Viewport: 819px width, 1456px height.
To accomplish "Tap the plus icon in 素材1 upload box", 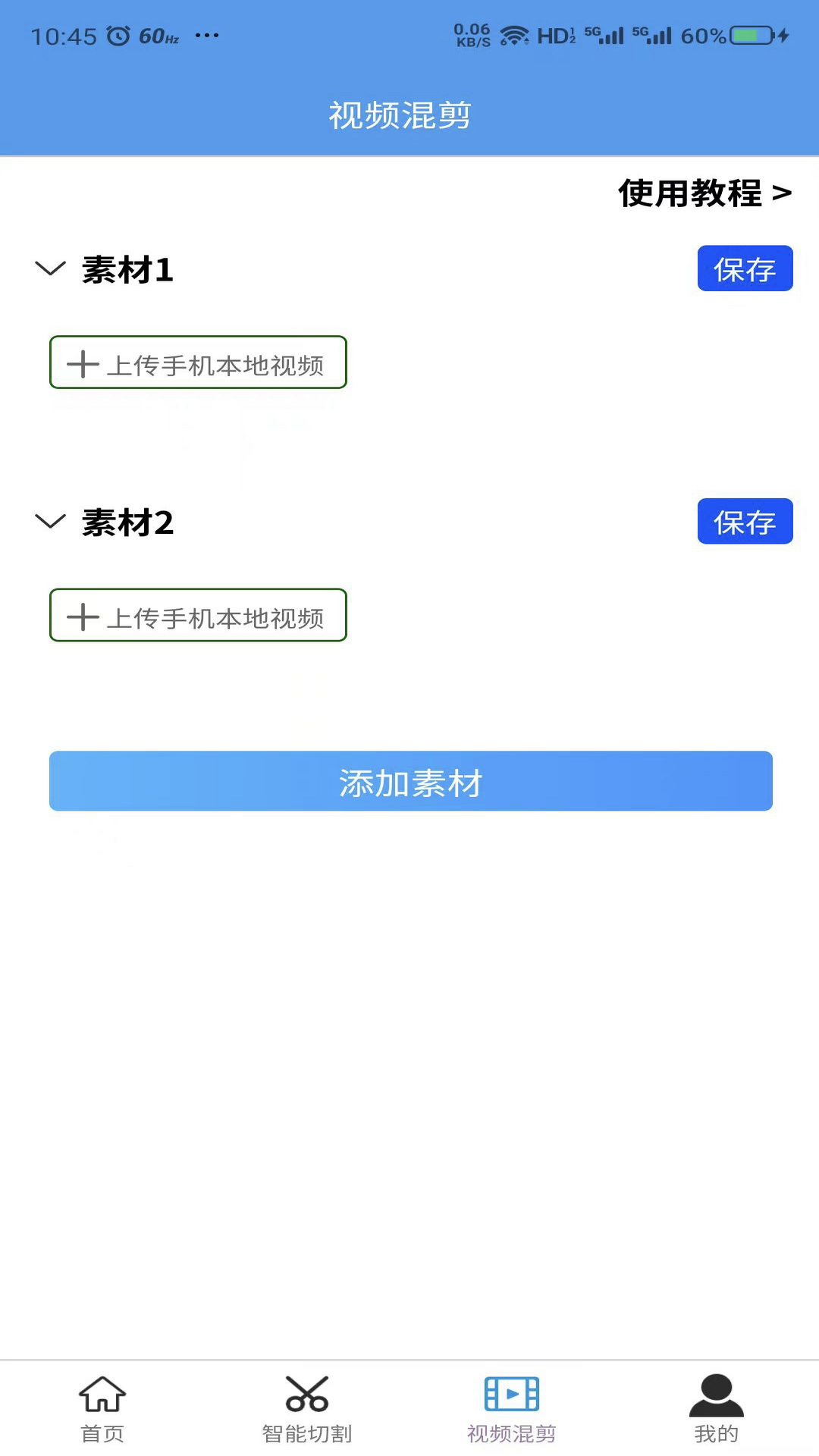I will [x=83, y=364].
